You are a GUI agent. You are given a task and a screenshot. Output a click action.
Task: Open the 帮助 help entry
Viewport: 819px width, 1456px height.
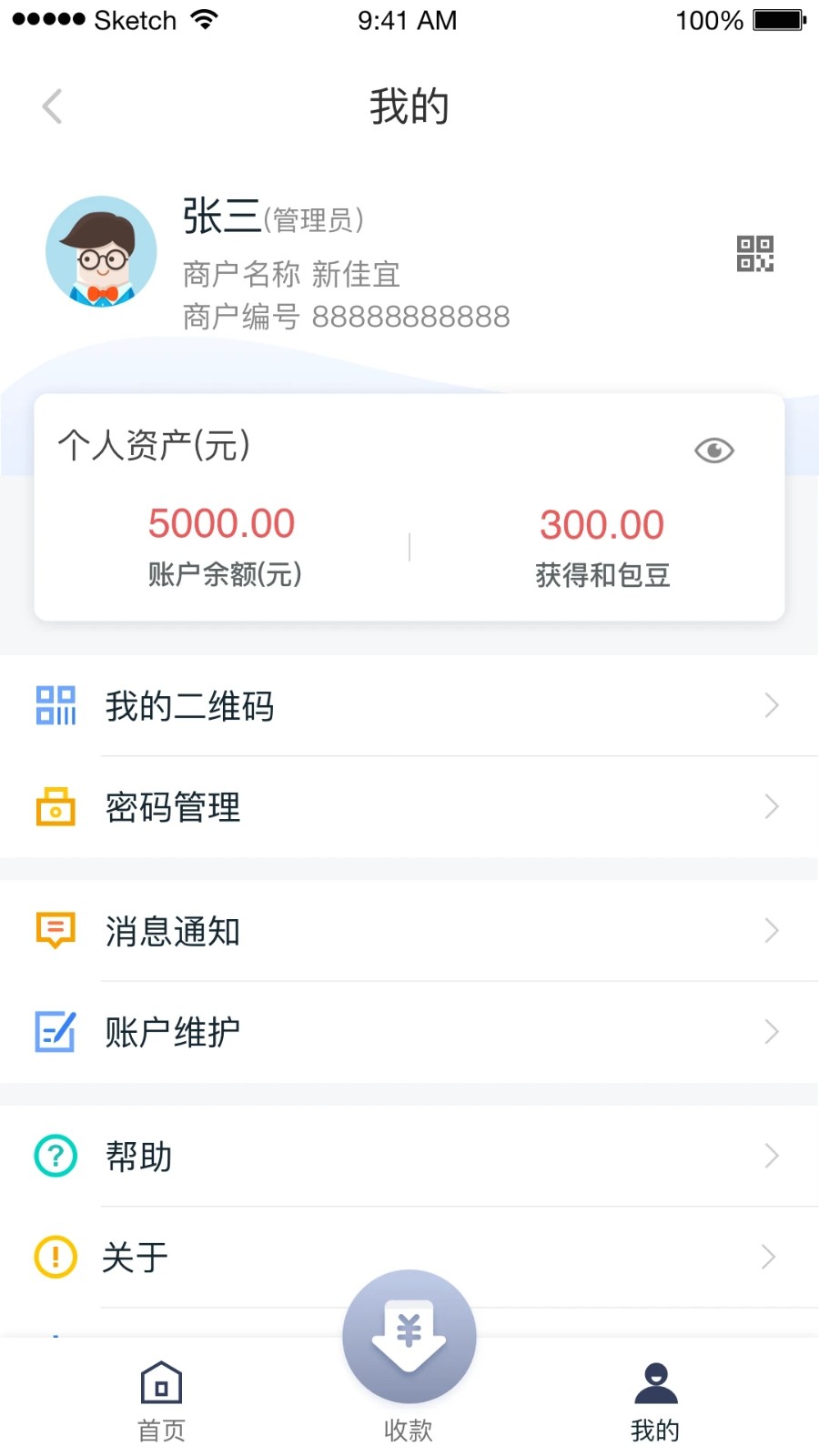pos(138,1156)
